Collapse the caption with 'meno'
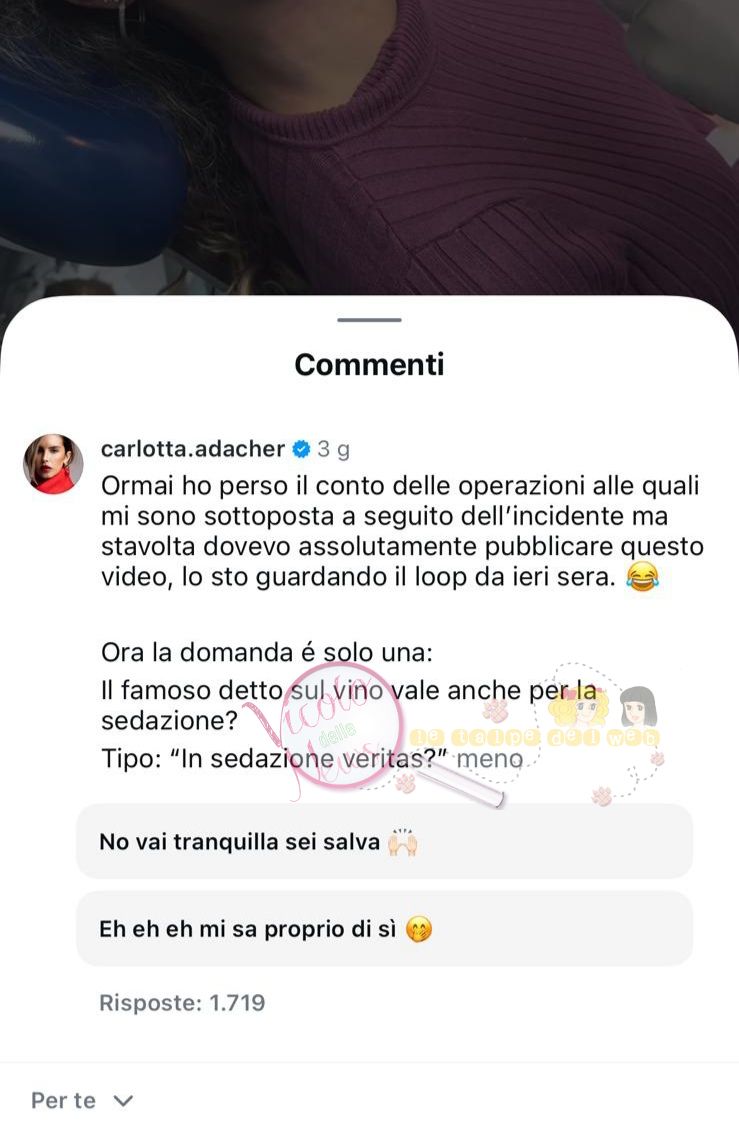 [490, 759]
